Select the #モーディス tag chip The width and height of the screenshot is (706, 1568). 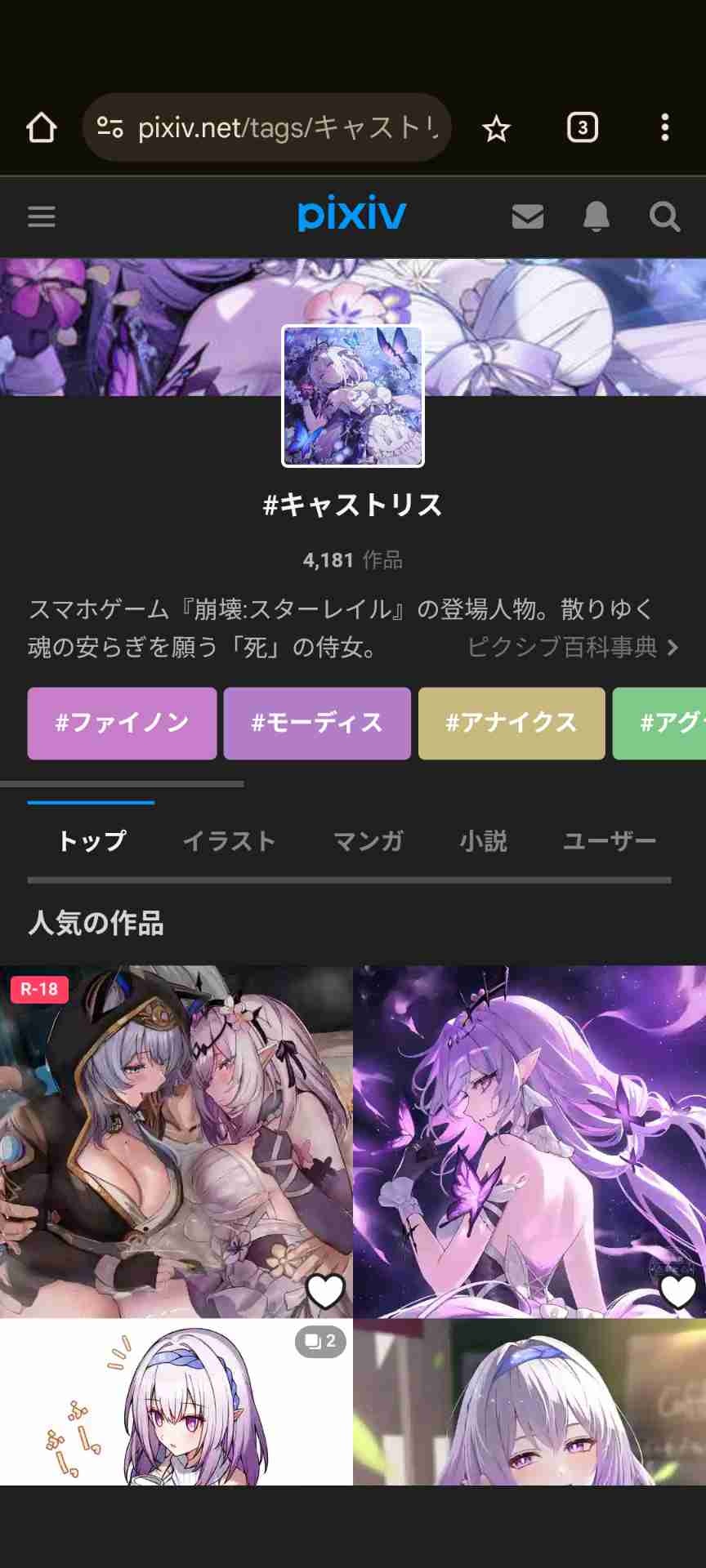click(317, 723)
